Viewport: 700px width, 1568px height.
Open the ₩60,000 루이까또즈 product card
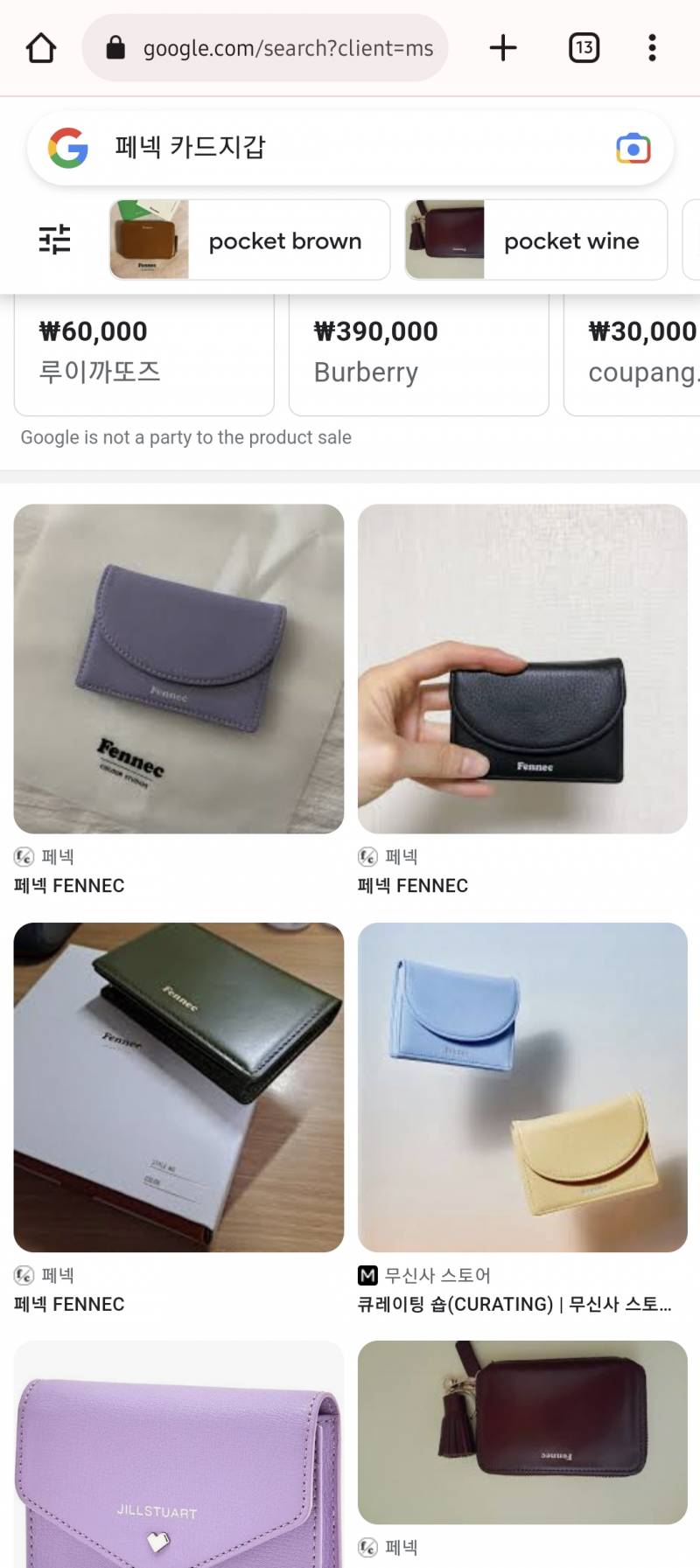pos(144,354)
